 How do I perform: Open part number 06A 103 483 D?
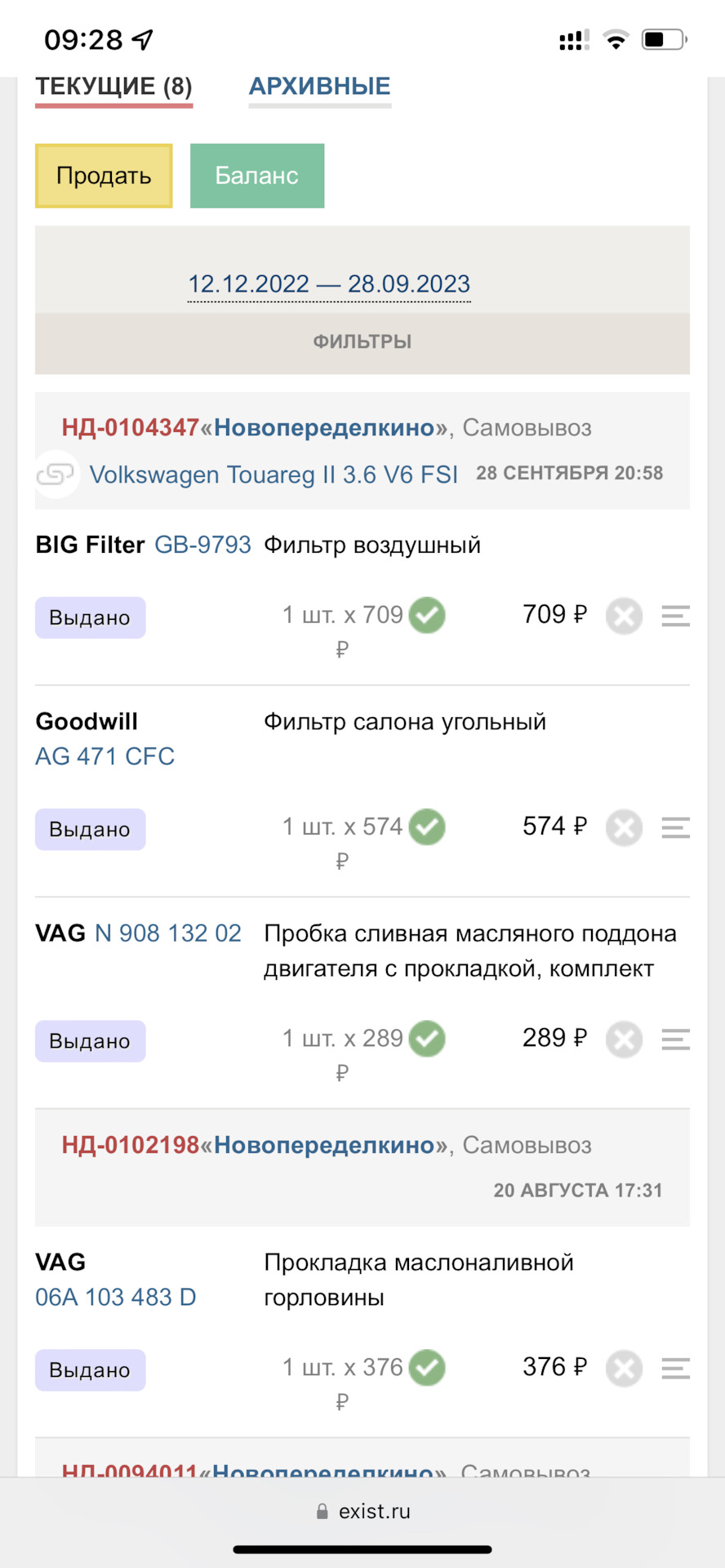pos(115,1297)
